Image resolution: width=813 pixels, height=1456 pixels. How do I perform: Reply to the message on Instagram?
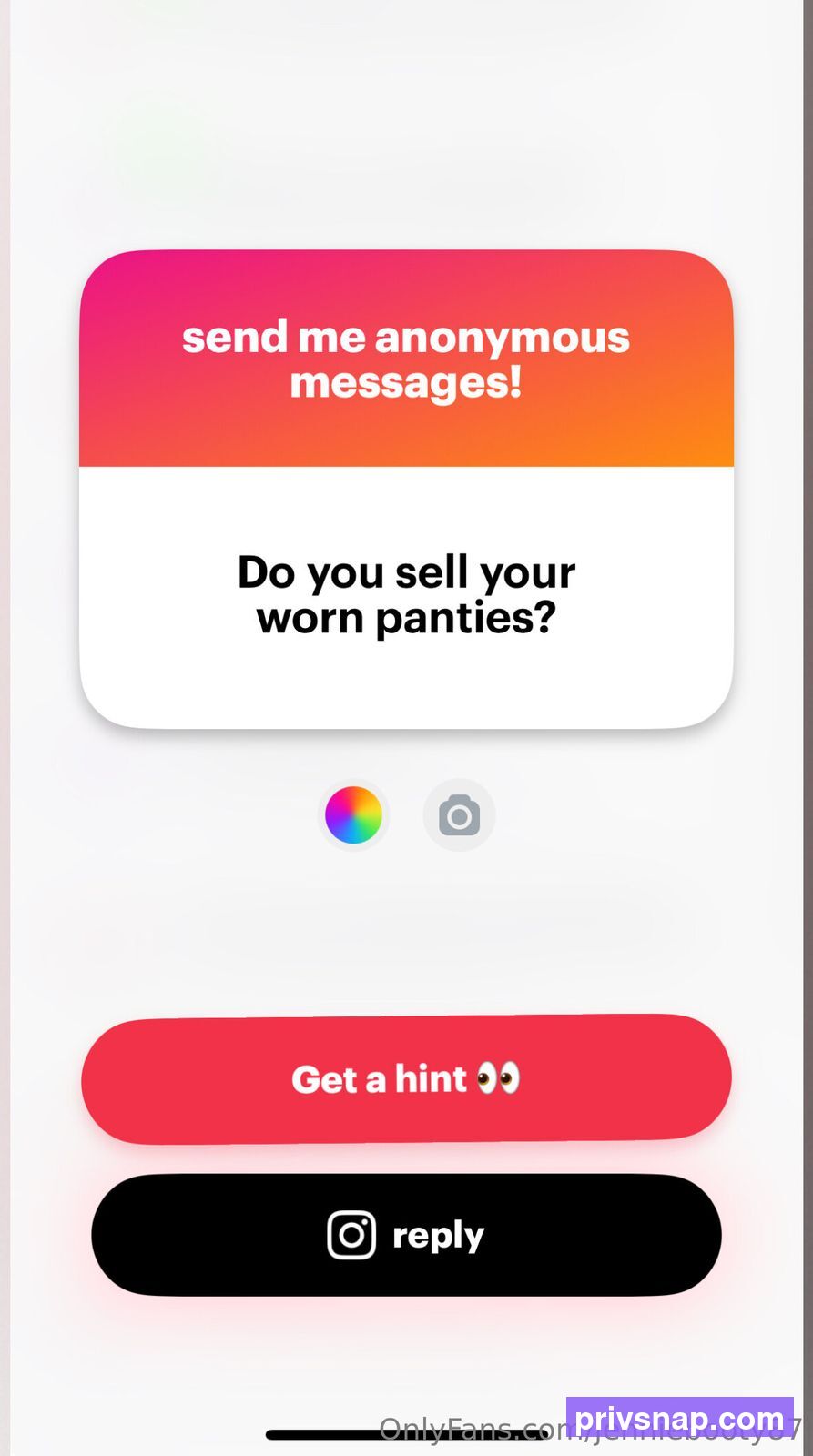coord(406,1235)
